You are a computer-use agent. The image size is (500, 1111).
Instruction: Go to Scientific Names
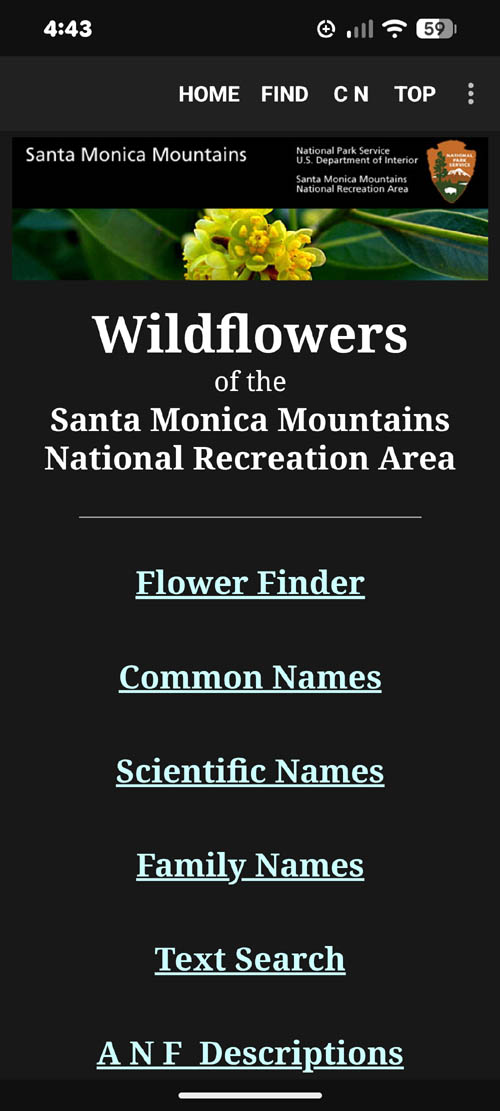pos(250,771)
